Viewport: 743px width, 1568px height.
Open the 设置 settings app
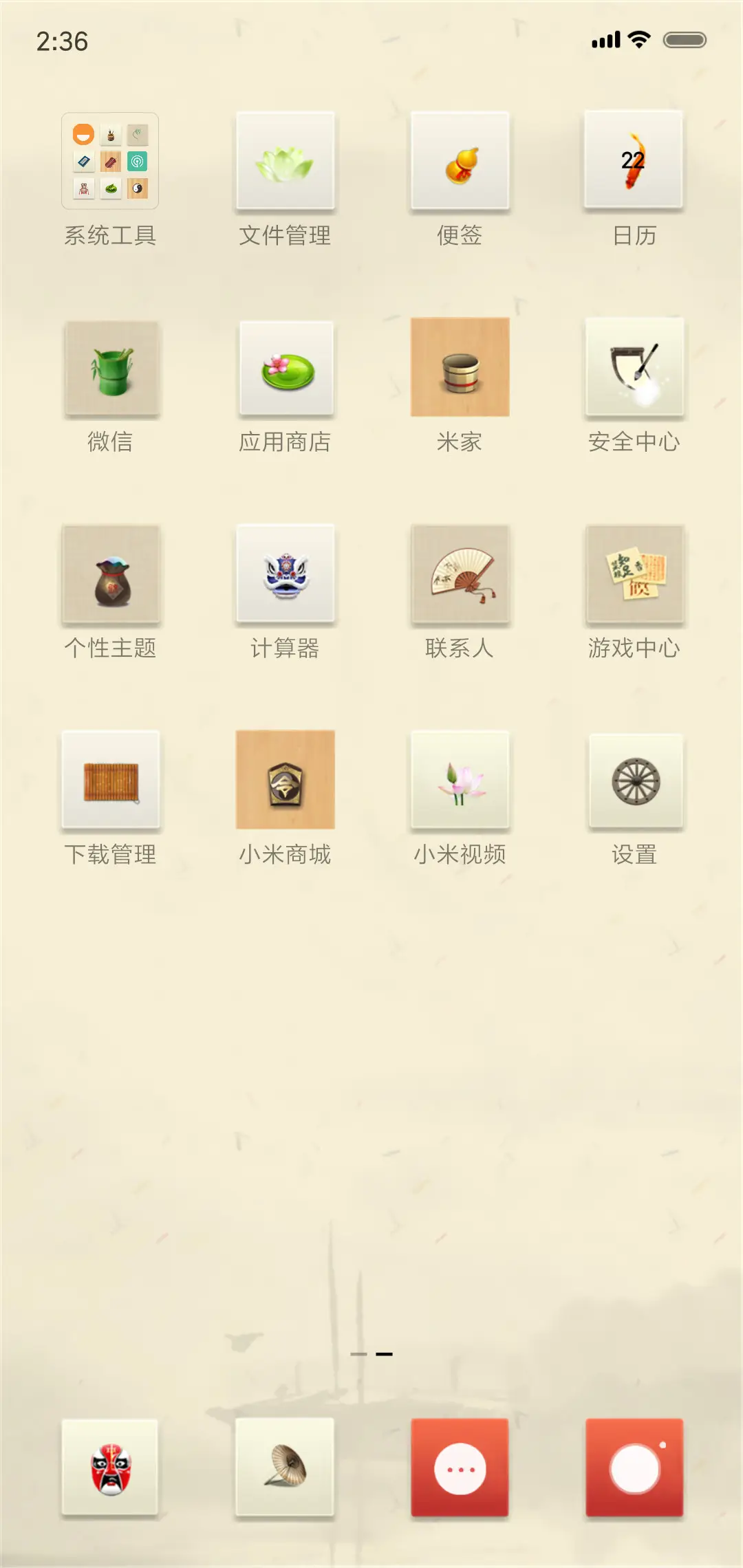pos(634,779)
